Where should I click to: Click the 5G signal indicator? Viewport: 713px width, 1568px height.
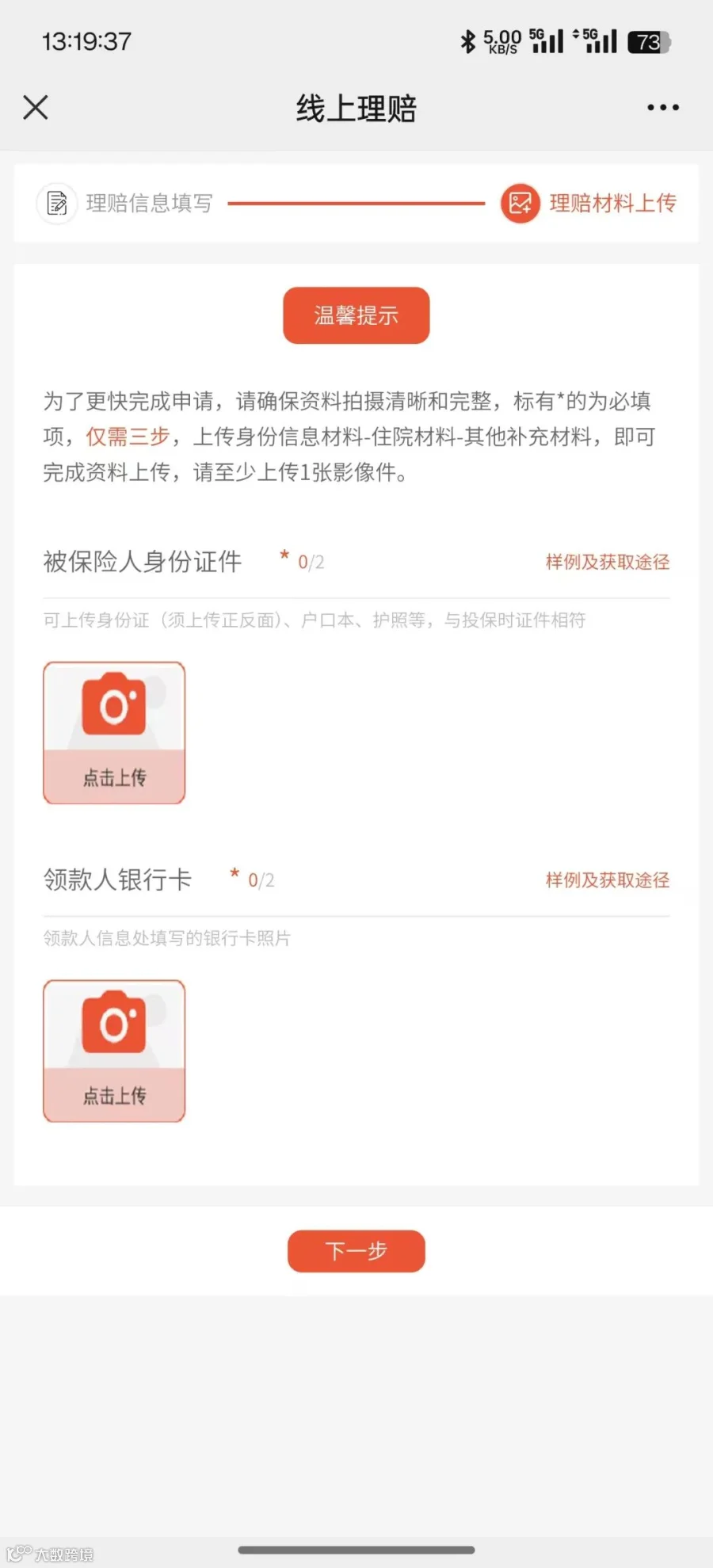545,40
